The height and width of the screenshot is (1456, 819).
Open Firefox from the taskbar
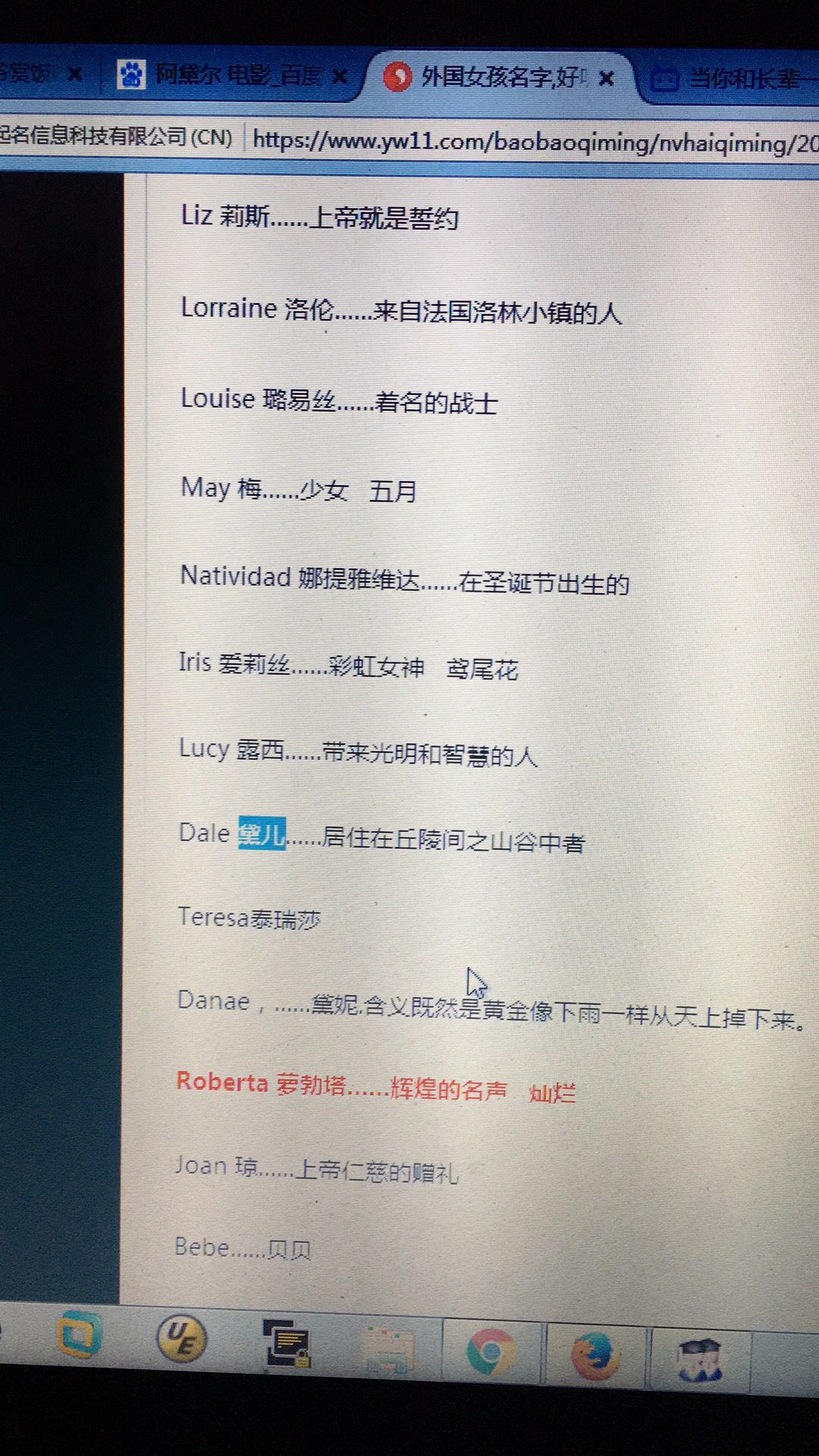(x=595, y=1355)
